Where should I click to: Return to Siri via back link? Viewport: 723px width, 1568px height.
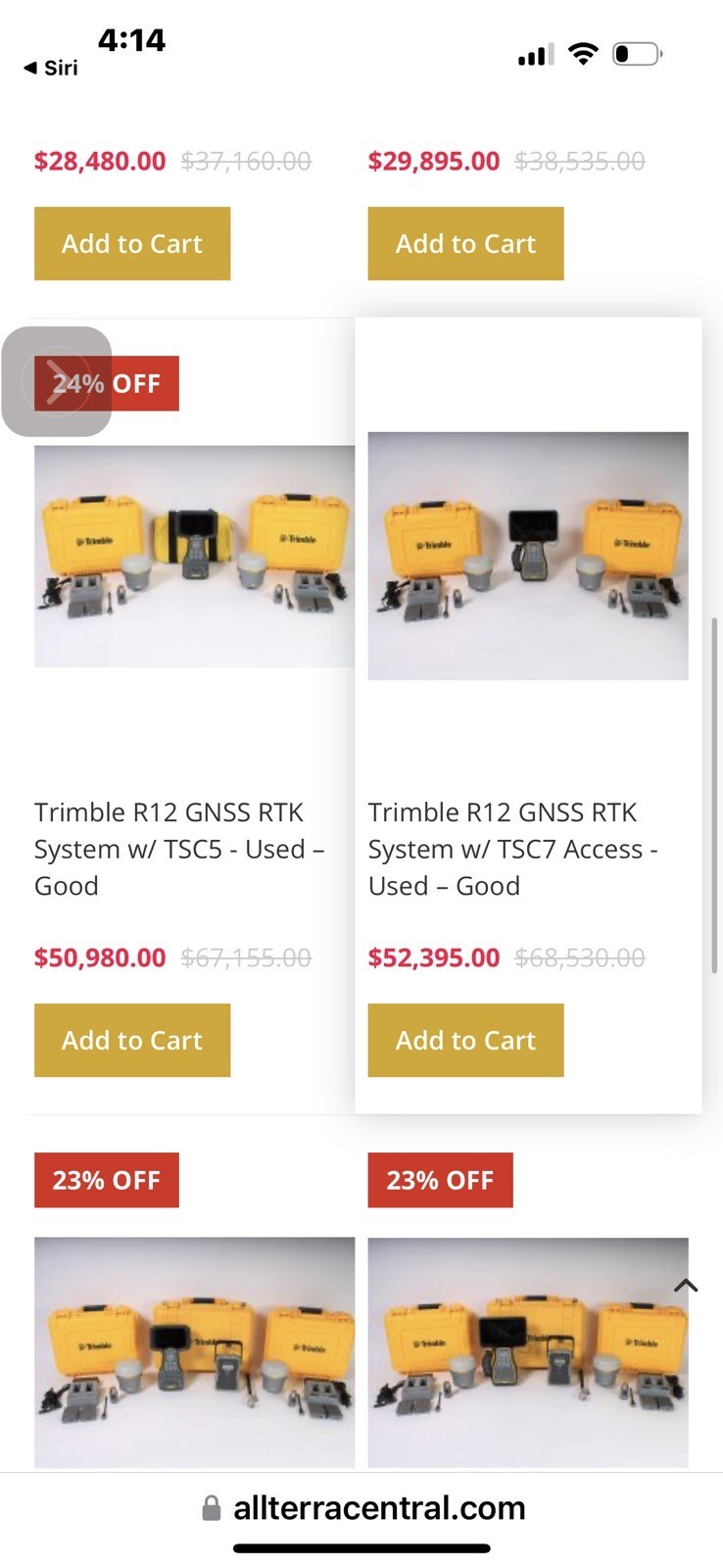click(51, 68)
